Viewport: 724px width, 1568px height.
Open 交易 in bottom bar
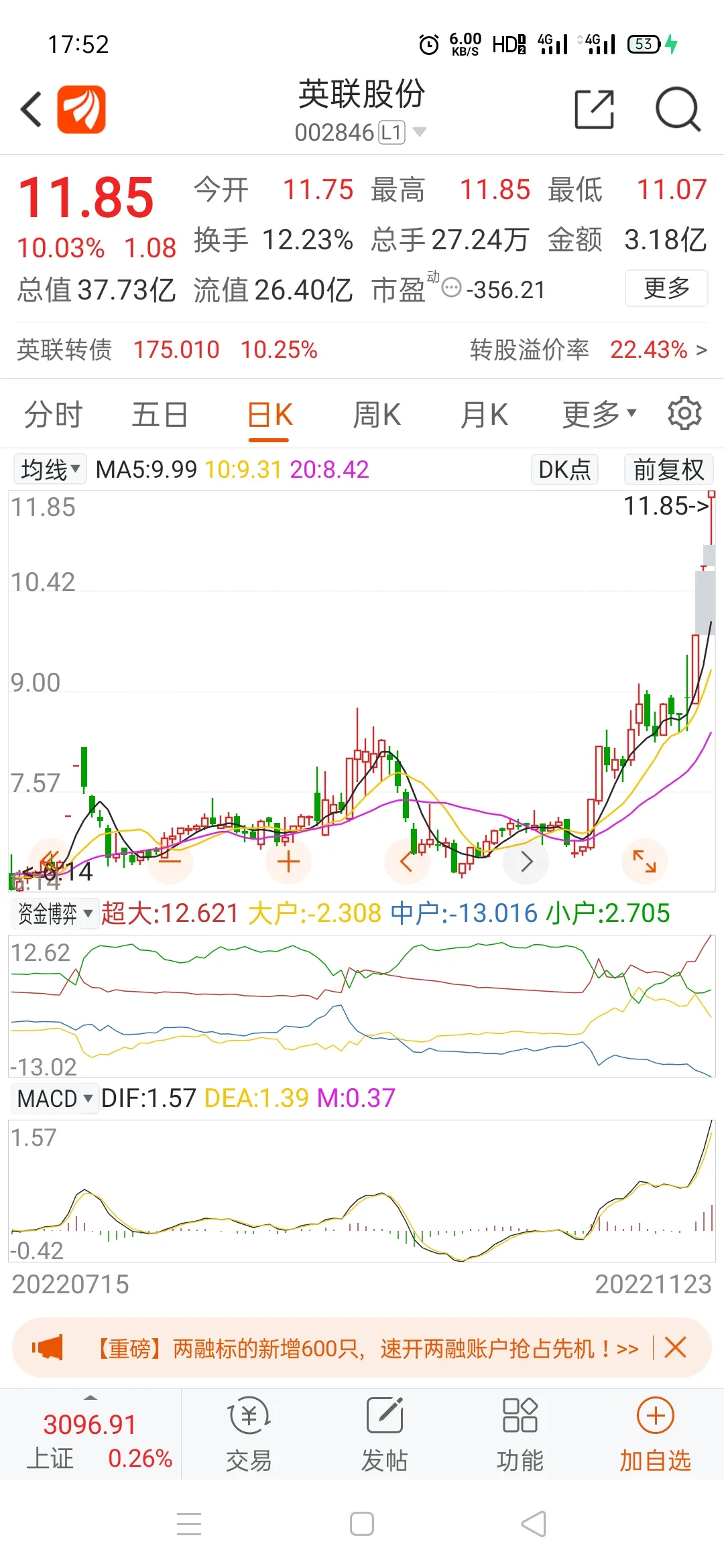click(249, 1433)
